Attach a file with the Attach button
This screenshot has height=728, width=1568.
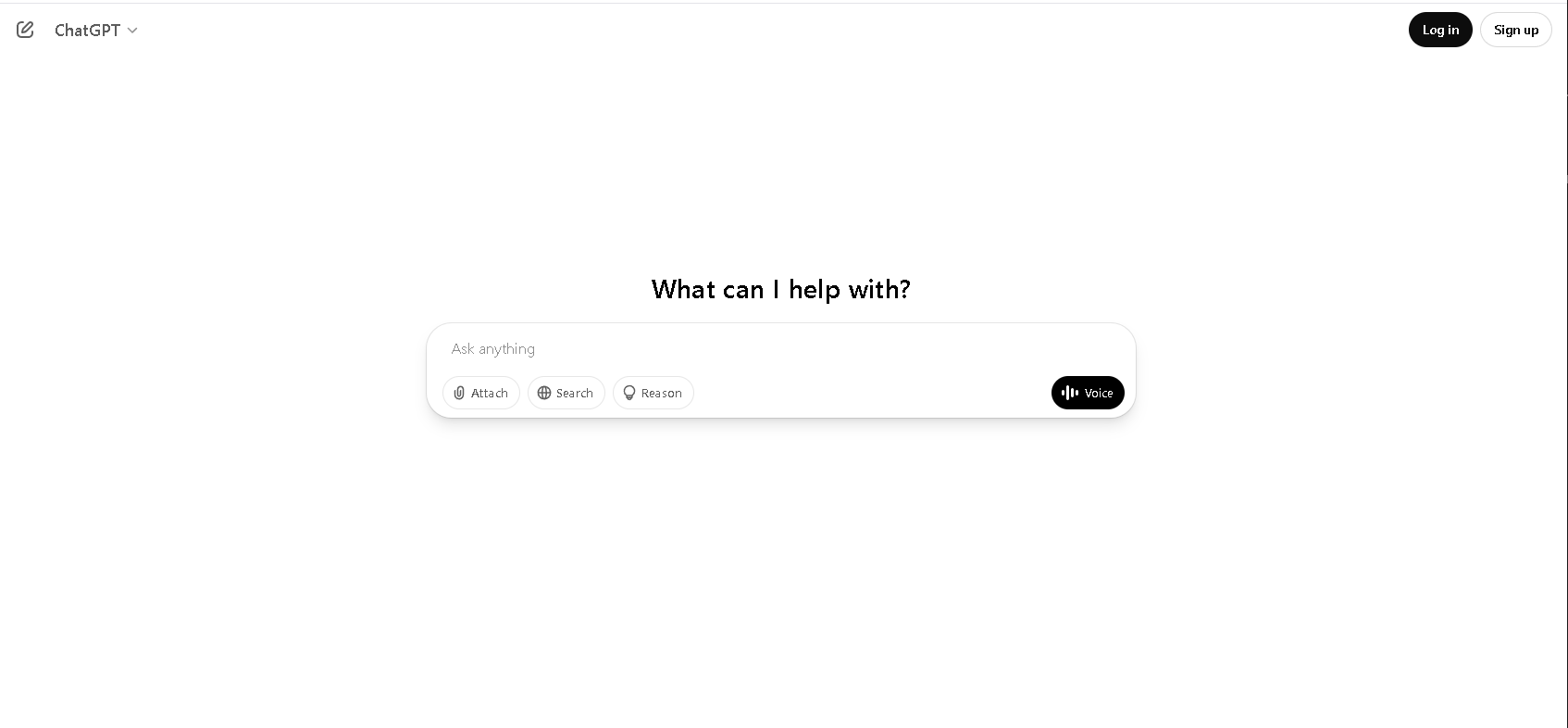pyautogui.click(x=480, y=393)
